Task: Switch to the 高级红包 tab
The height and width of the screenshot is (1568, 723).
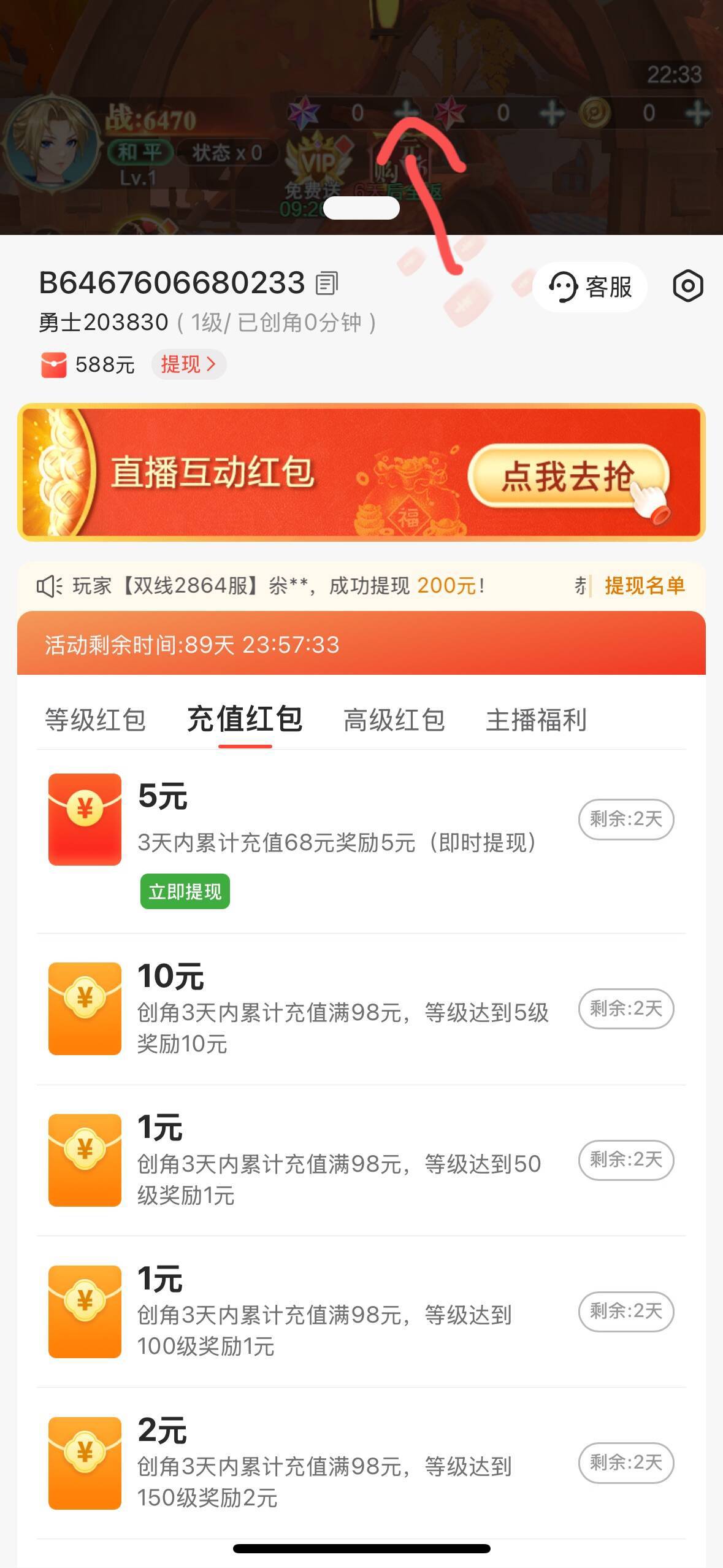Action: click(x=394, y=720)
